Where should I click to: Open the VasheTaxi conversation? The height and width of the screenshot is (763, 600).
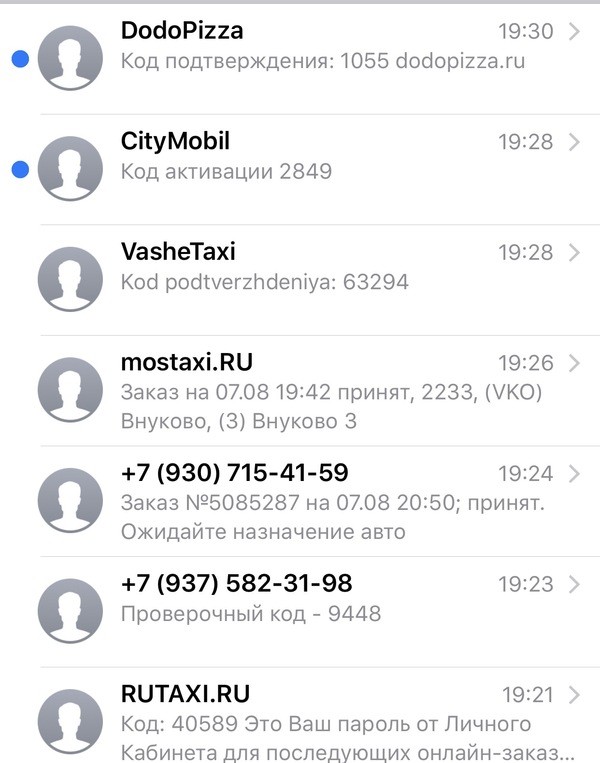[x=320, y=267]
